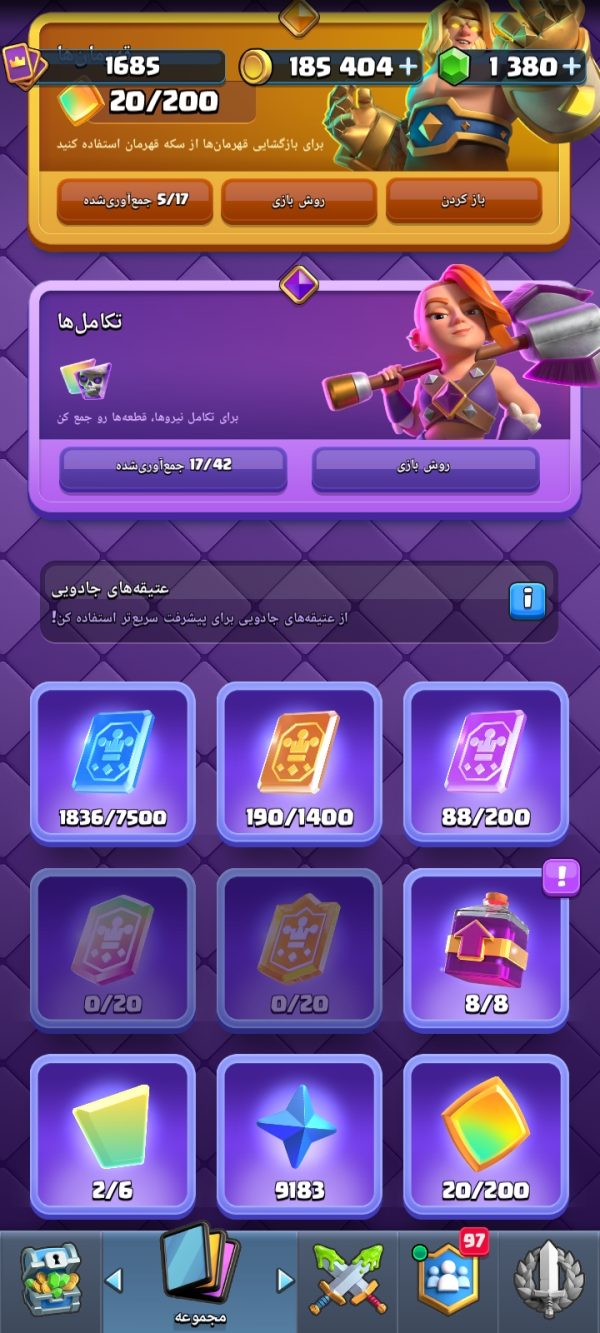Add gems with the plus by 1 380
600x1333 pixels.
tap(572, 67)
